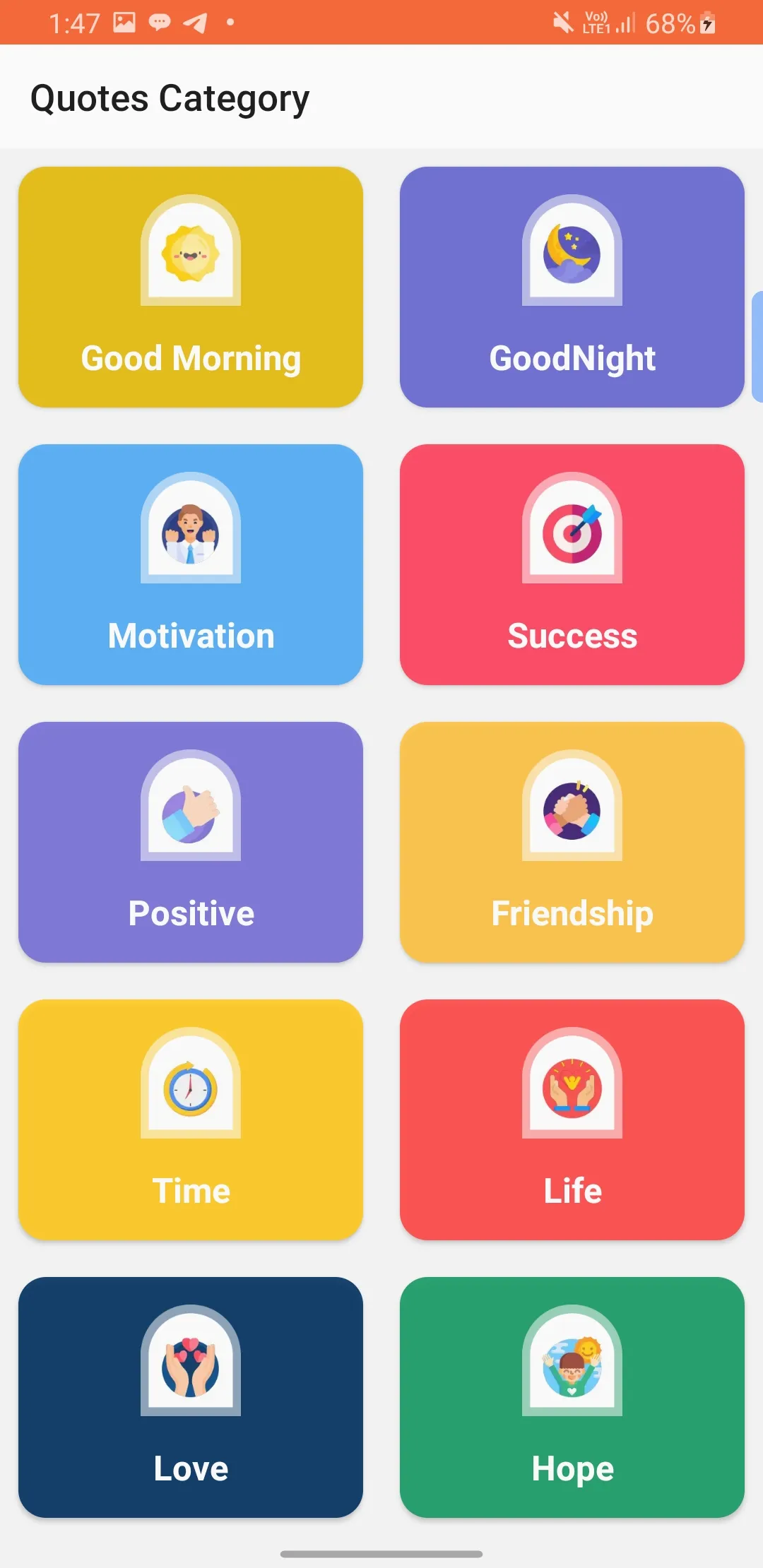Tap the glowing hands icon on Life card
The width and height of the screenshot is (763, 1568).
coord(572,1088)
